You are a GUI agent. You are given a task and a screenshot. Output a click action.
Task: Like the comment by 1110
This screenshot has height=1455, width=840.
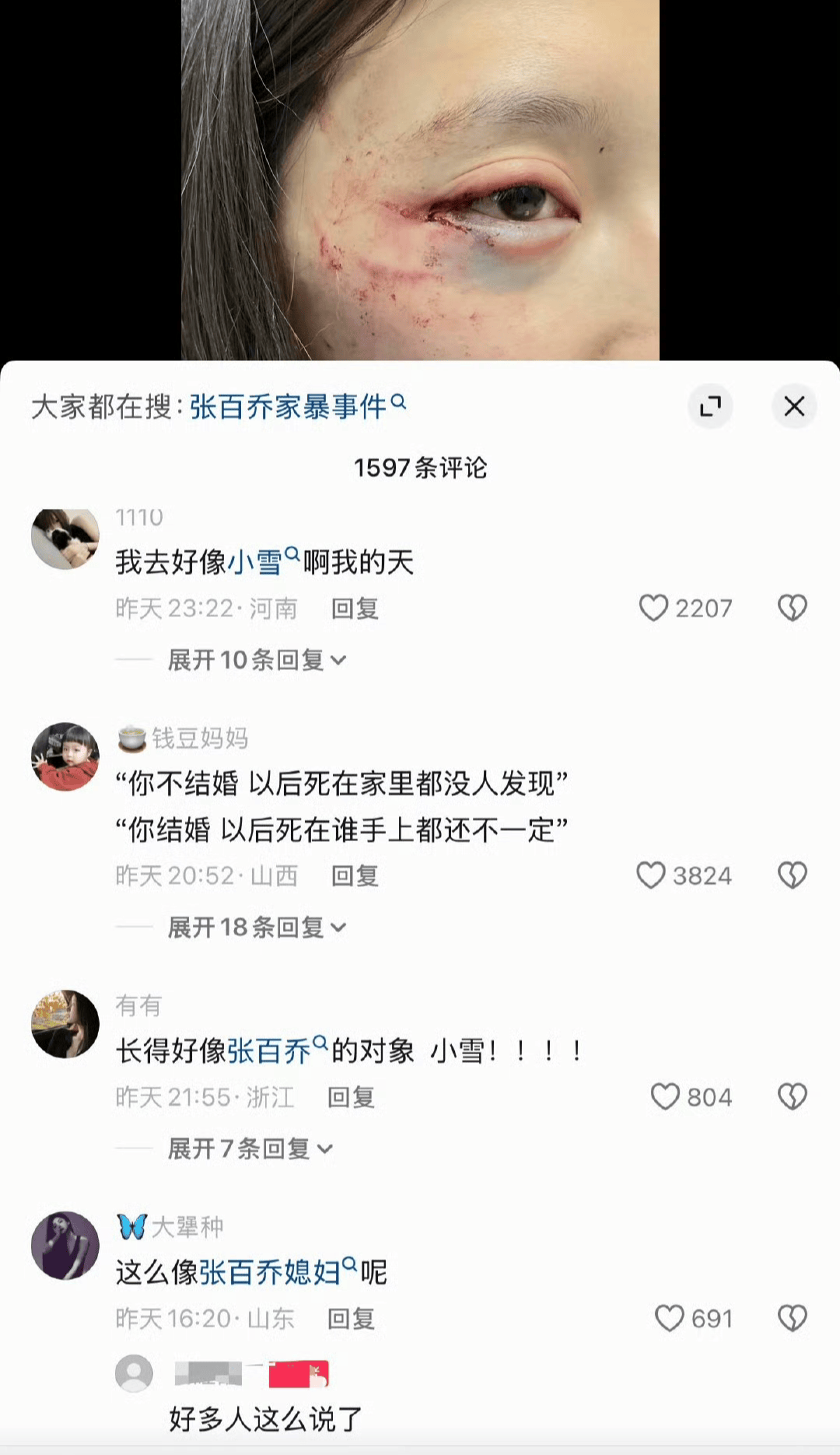[653, 608]
